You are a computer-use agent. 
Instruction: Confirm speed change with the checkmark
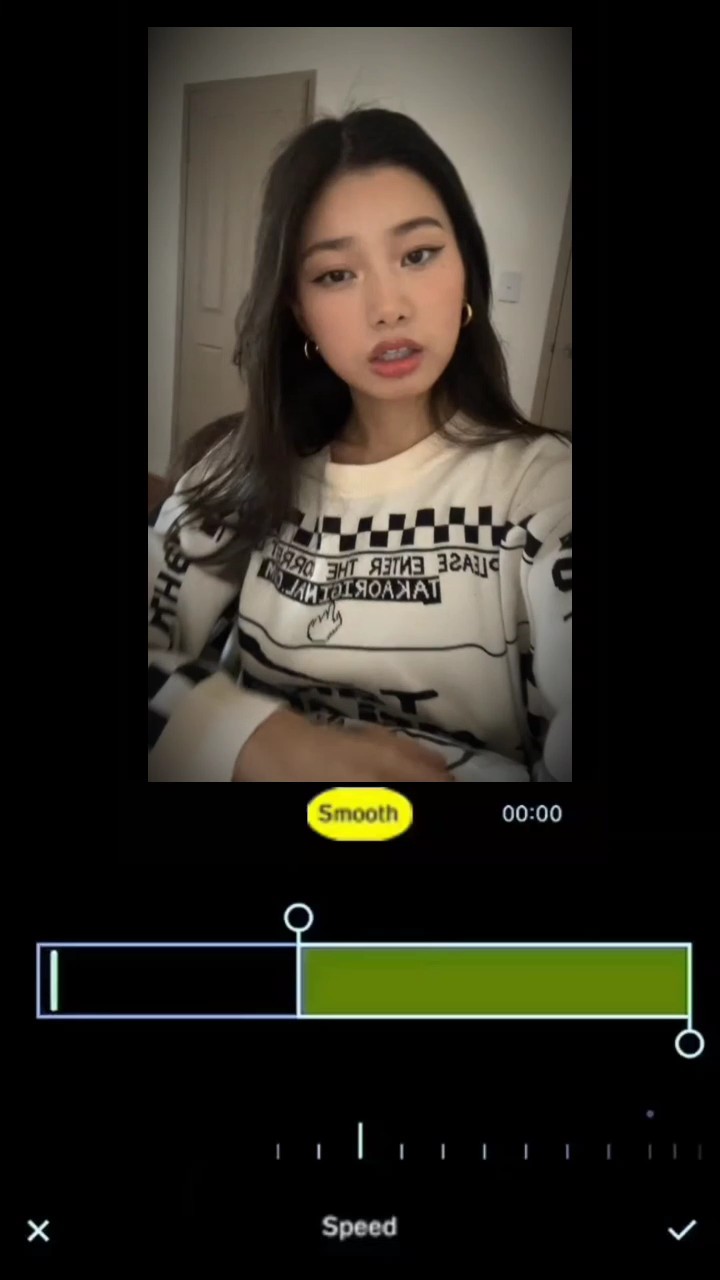pos(682,1229)
